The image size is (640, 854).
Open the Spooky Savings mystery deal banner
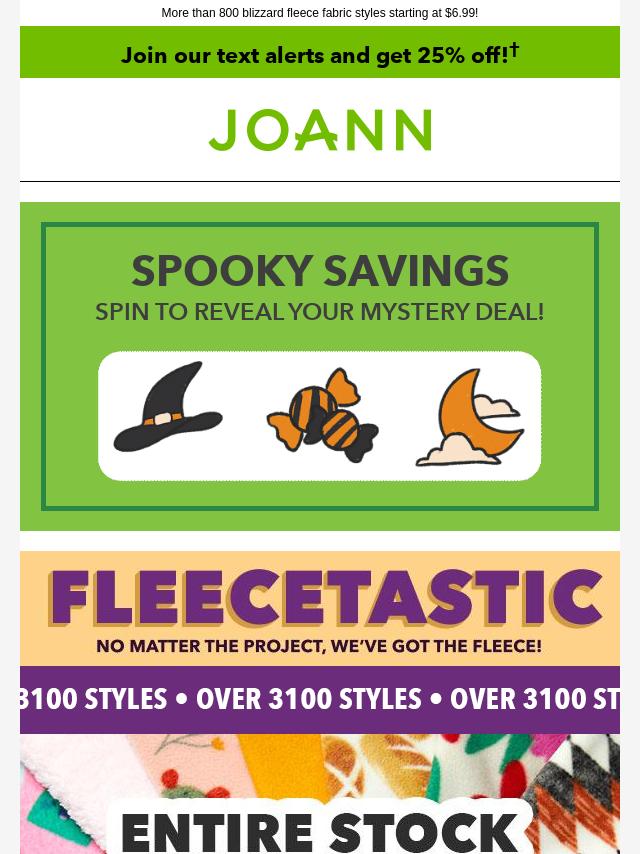click(319, 366)
